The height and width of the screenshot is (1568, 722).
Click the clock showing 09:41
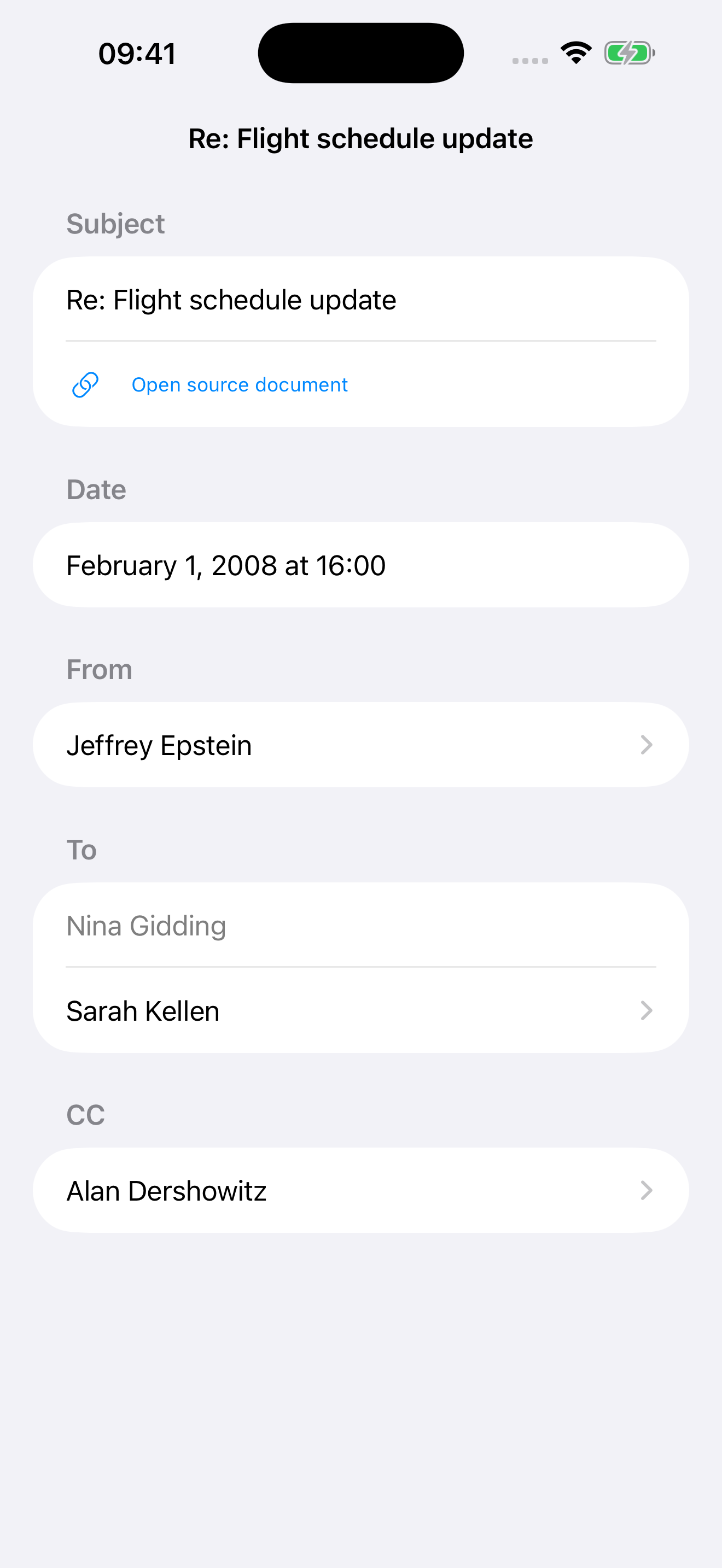tap(137, 53)
